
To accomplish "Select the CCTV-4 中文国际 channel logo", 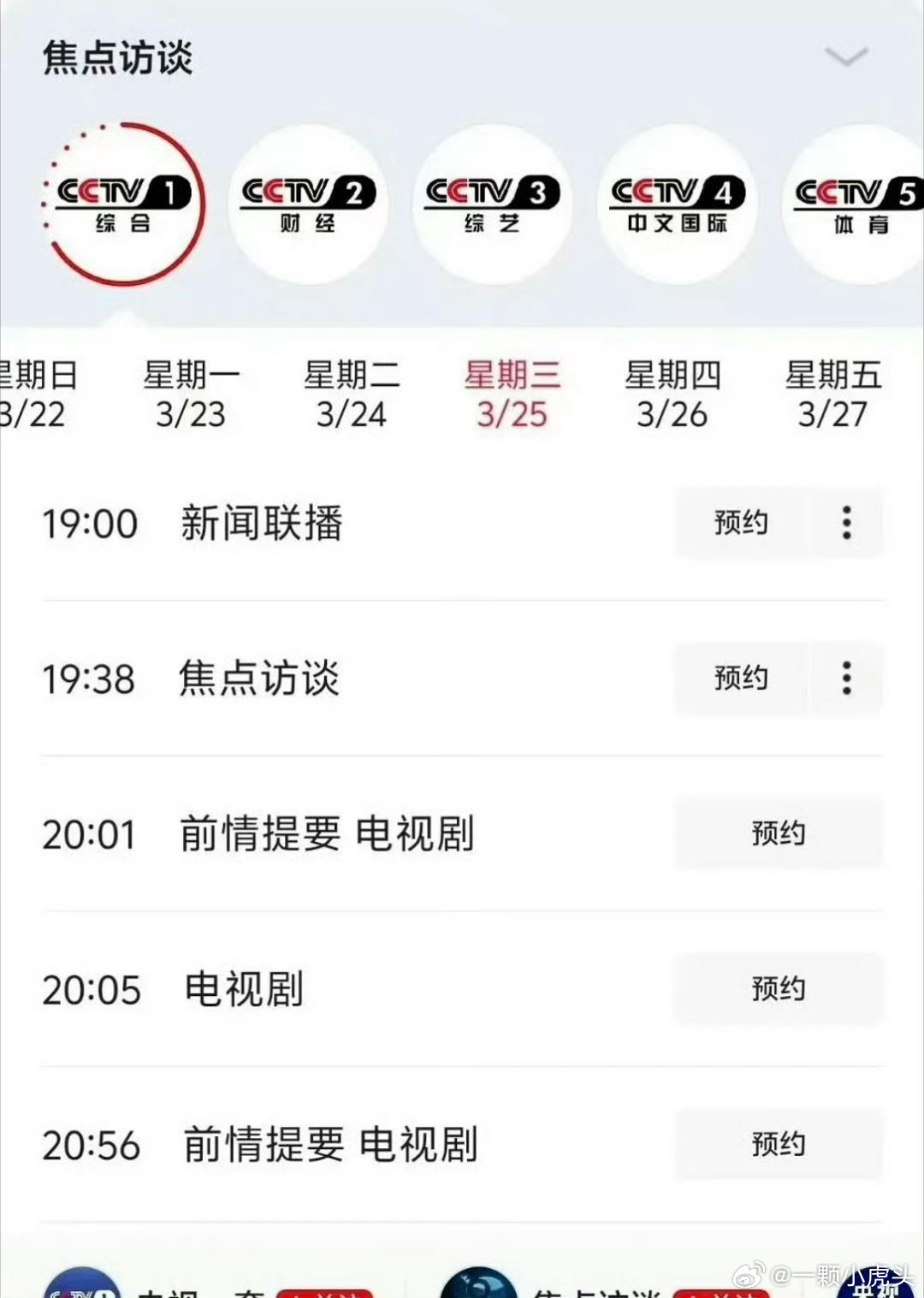I will point(678,204).
